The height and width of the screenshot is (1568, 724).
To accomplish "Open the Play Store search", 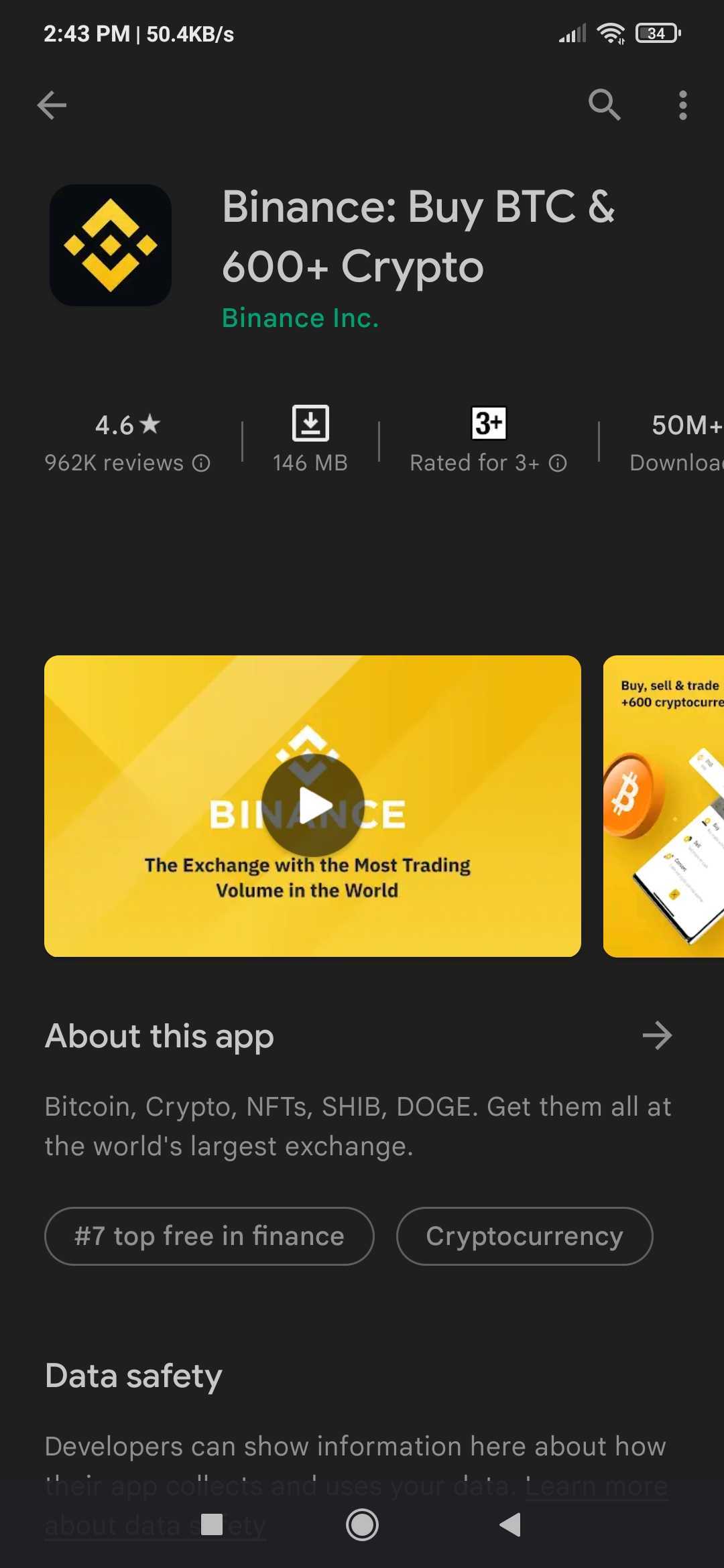I will pos(604,105).
